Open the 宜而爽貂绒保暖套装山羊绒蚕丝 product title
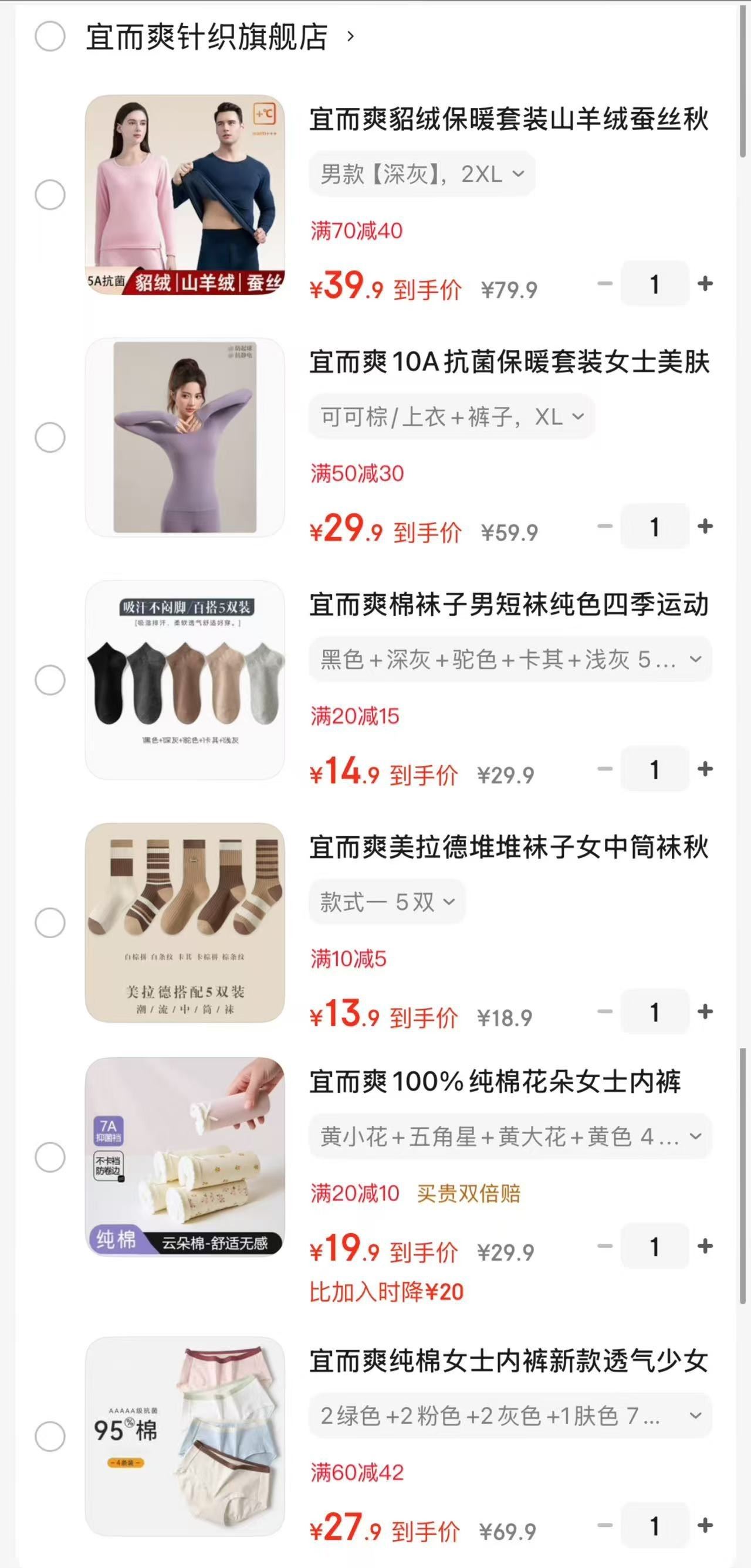This screenshot has width=751, height=1568. click(509, 119)
